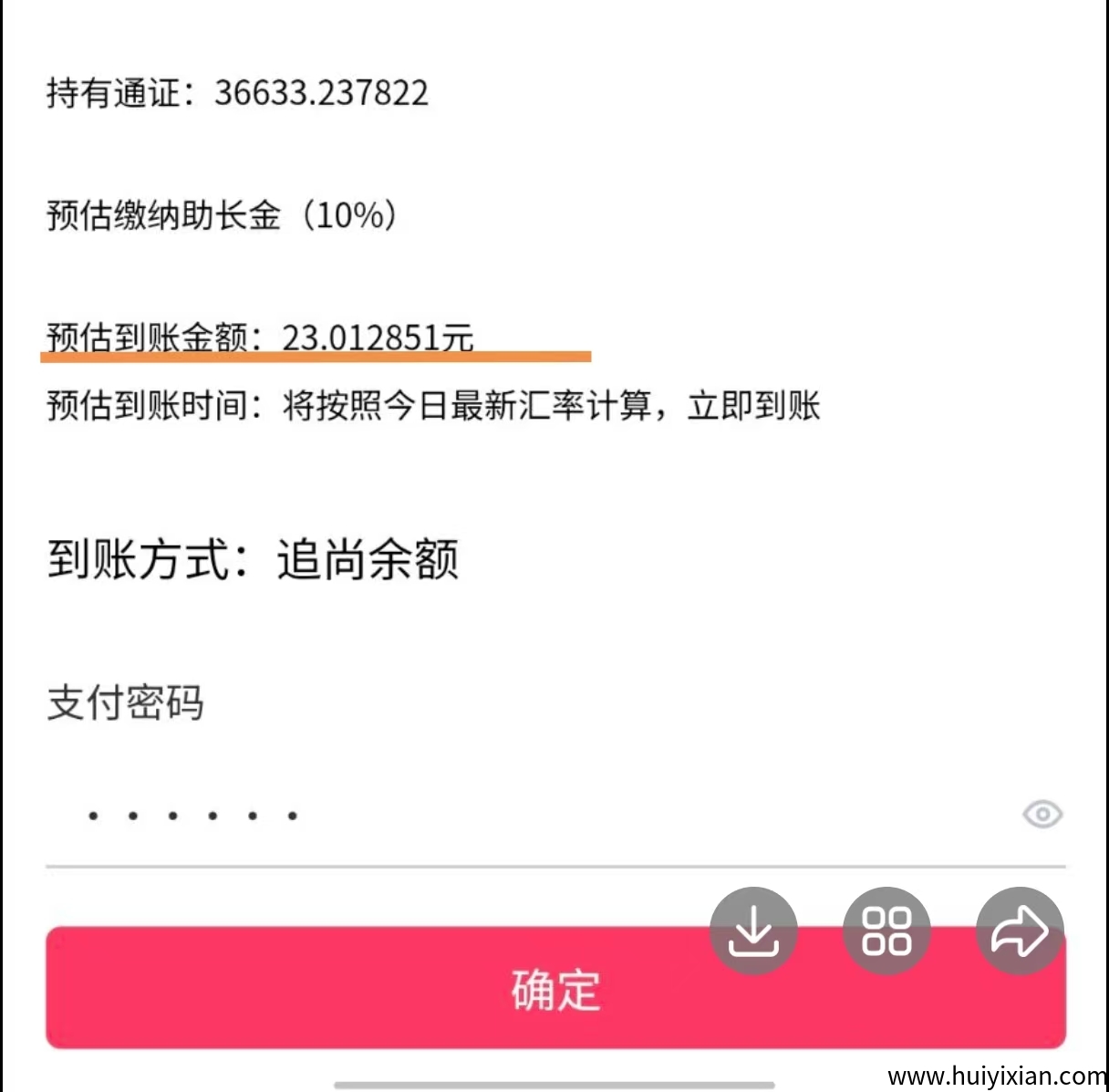Share via the arrow icon
Image resolution: width=1109 pixels, height=1092 pixels.
[x=1019, y=931]
